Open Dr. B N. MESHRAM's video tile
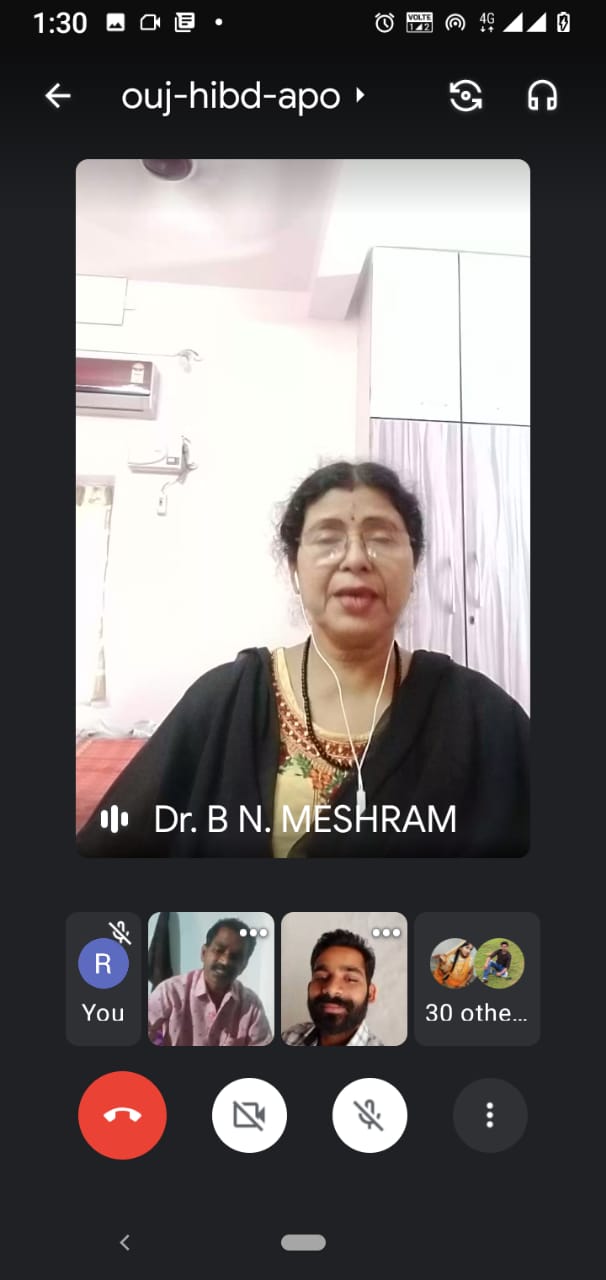606x1280 pixels. click(303, 508)
